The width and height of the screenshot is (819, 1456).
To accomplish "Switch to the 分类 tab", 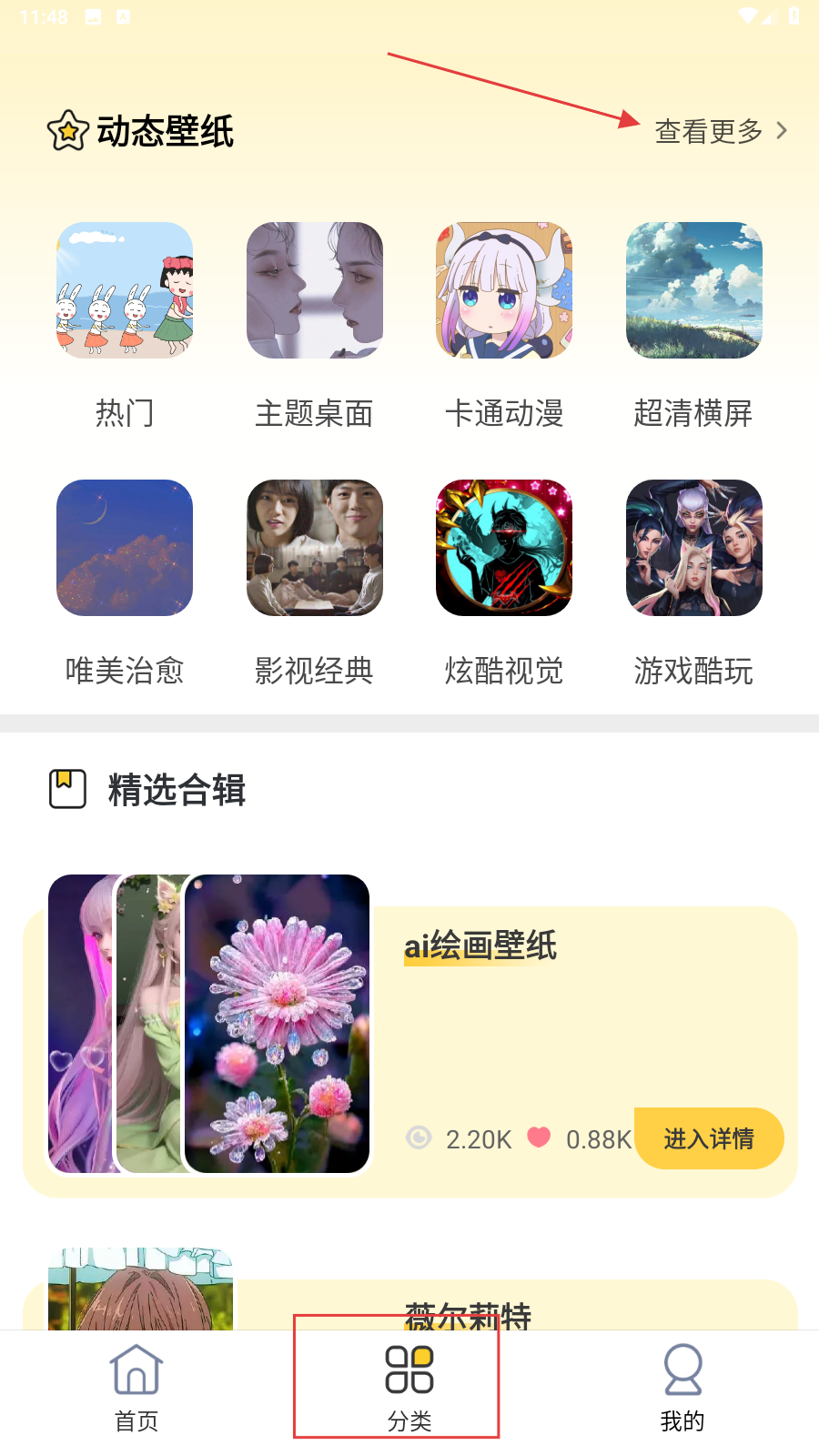I will tap(409, 1388).
